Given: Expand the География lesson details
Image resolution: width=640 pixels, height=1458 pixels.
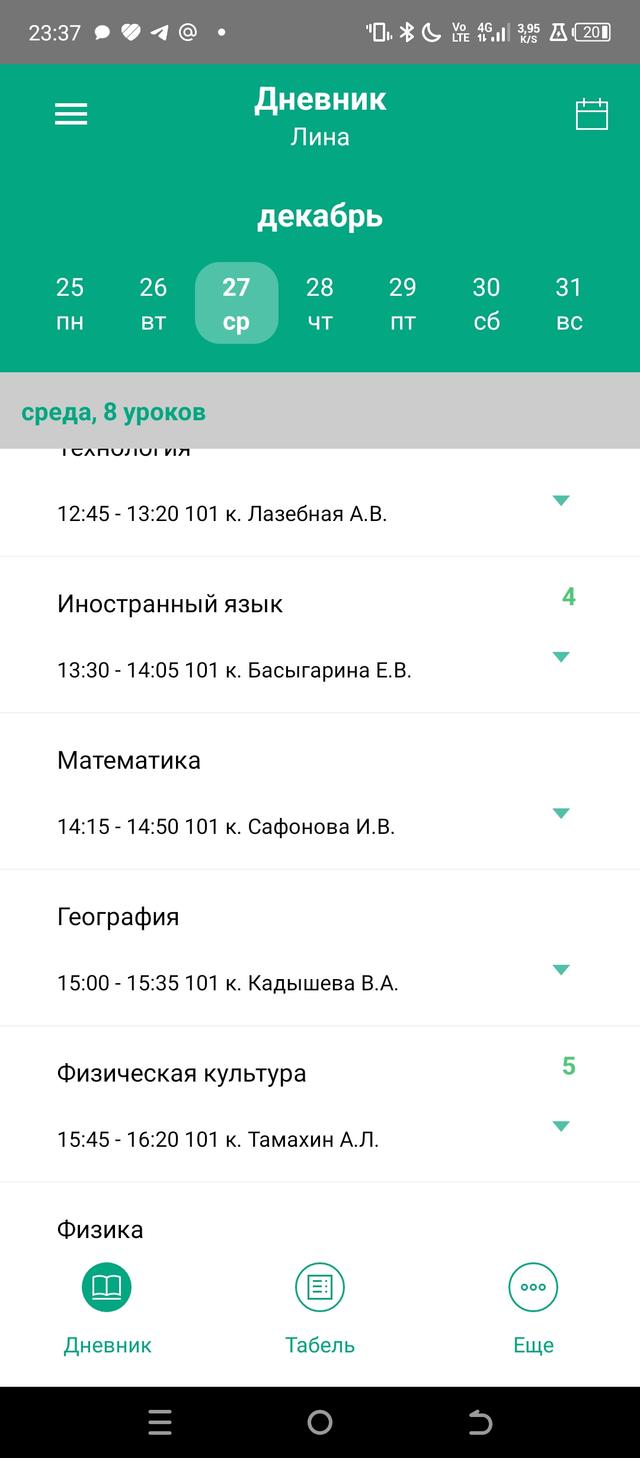Looking at the screenshot, I should coord(561,969).
